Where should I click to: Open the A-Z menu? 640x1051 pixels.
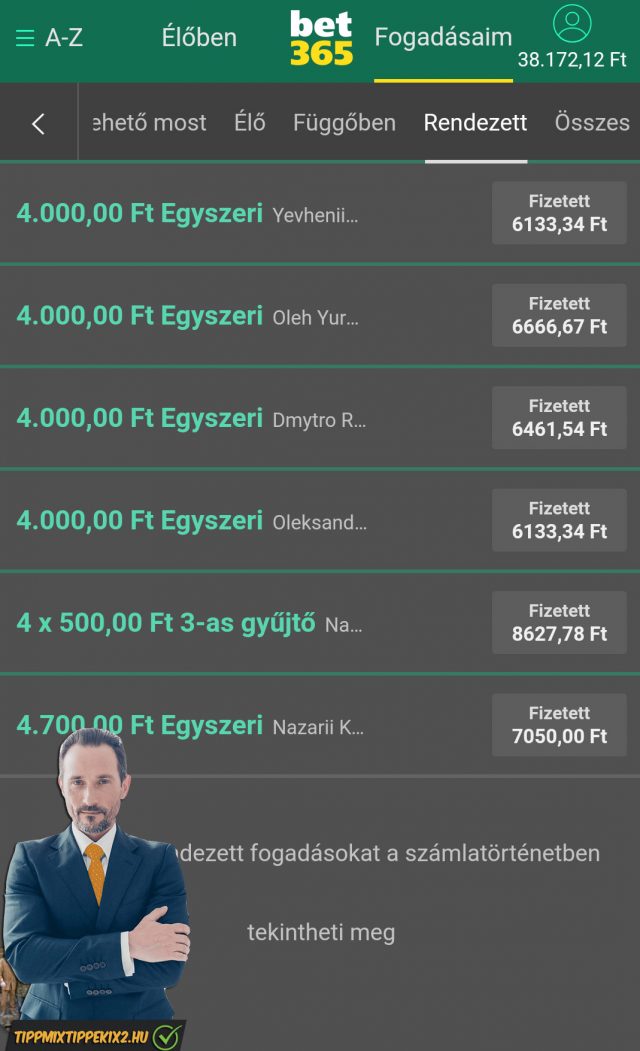point(49,38)
